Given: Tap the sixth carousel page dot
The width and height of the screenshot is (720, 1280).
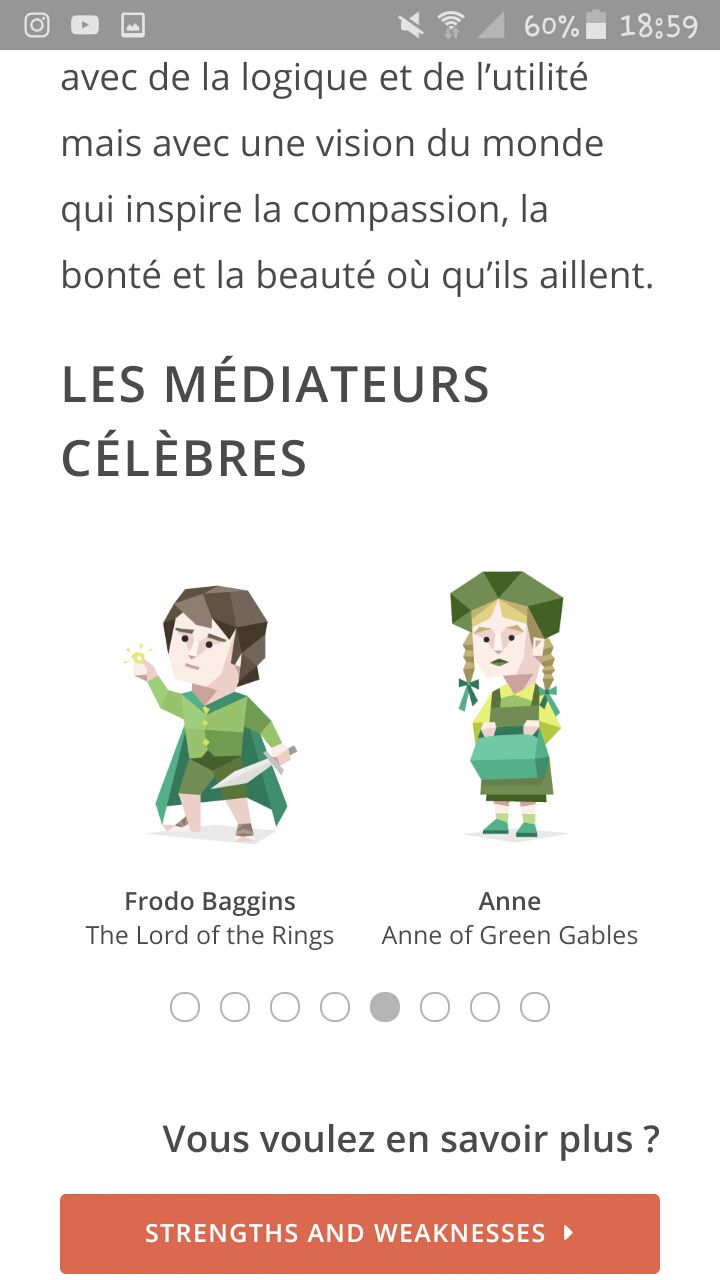Looking at the screenshot, I should pyautogui.click(x=435, y=1007).
